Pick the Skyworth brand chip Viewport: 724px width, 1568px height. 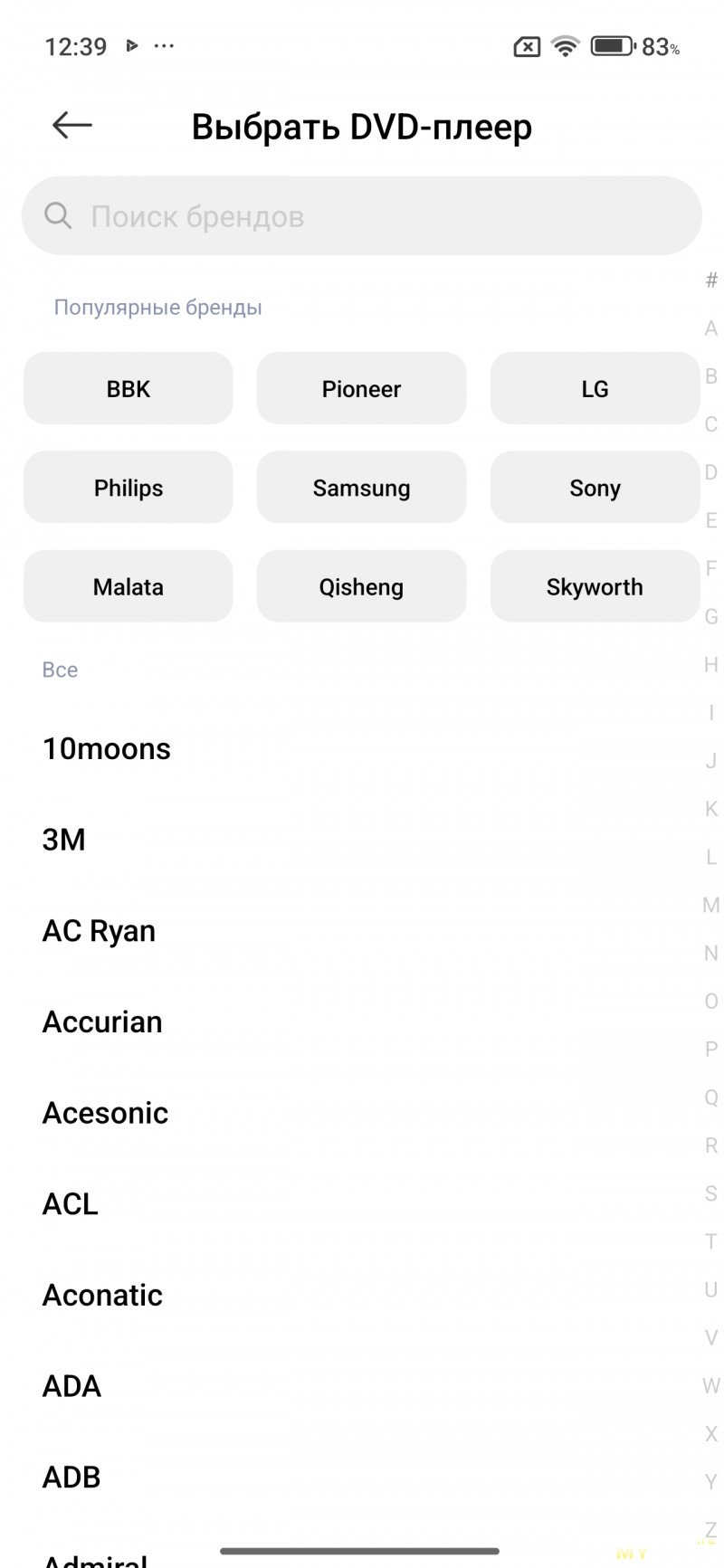[595, 586]
